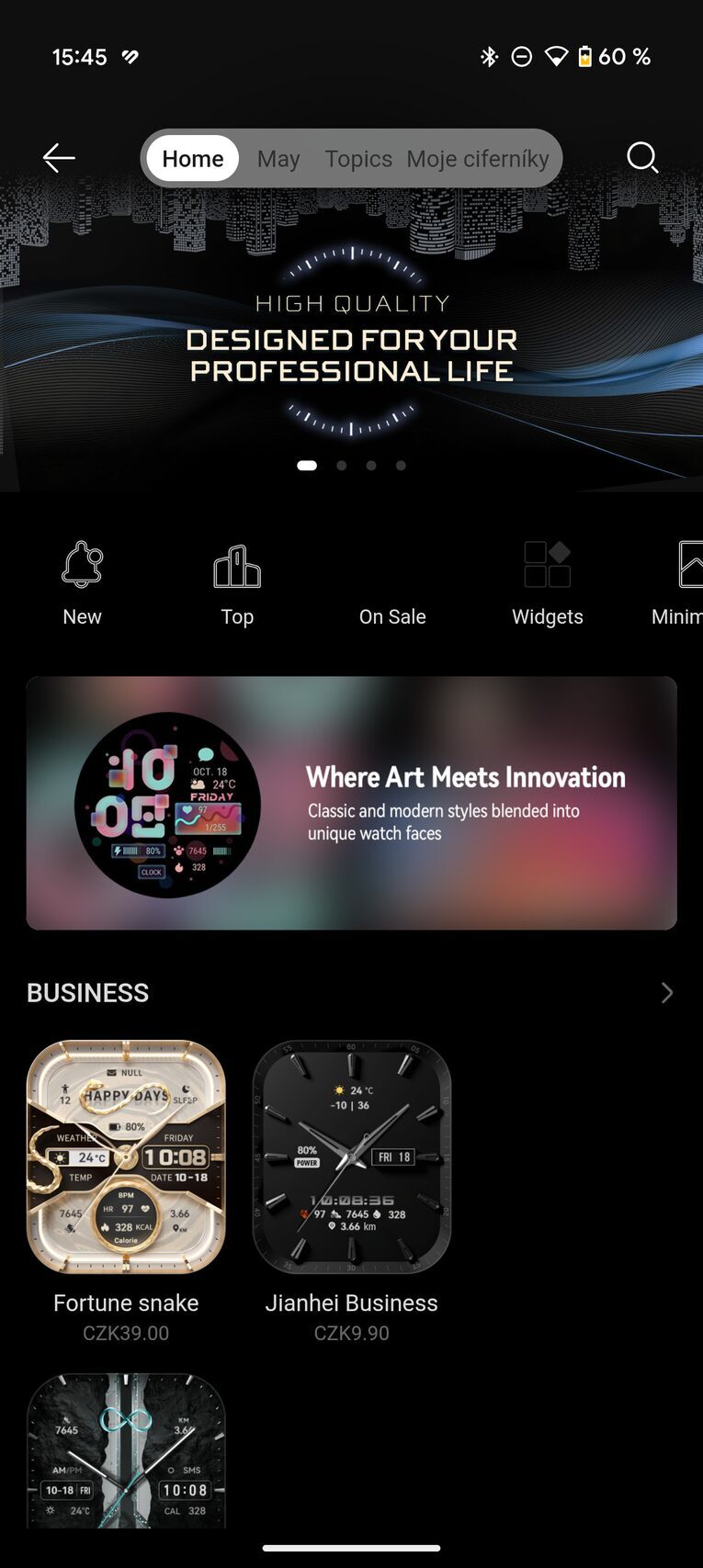Open Where Art Meets Innovation banner
This screenshot has width=703, height=1568.
351,803
